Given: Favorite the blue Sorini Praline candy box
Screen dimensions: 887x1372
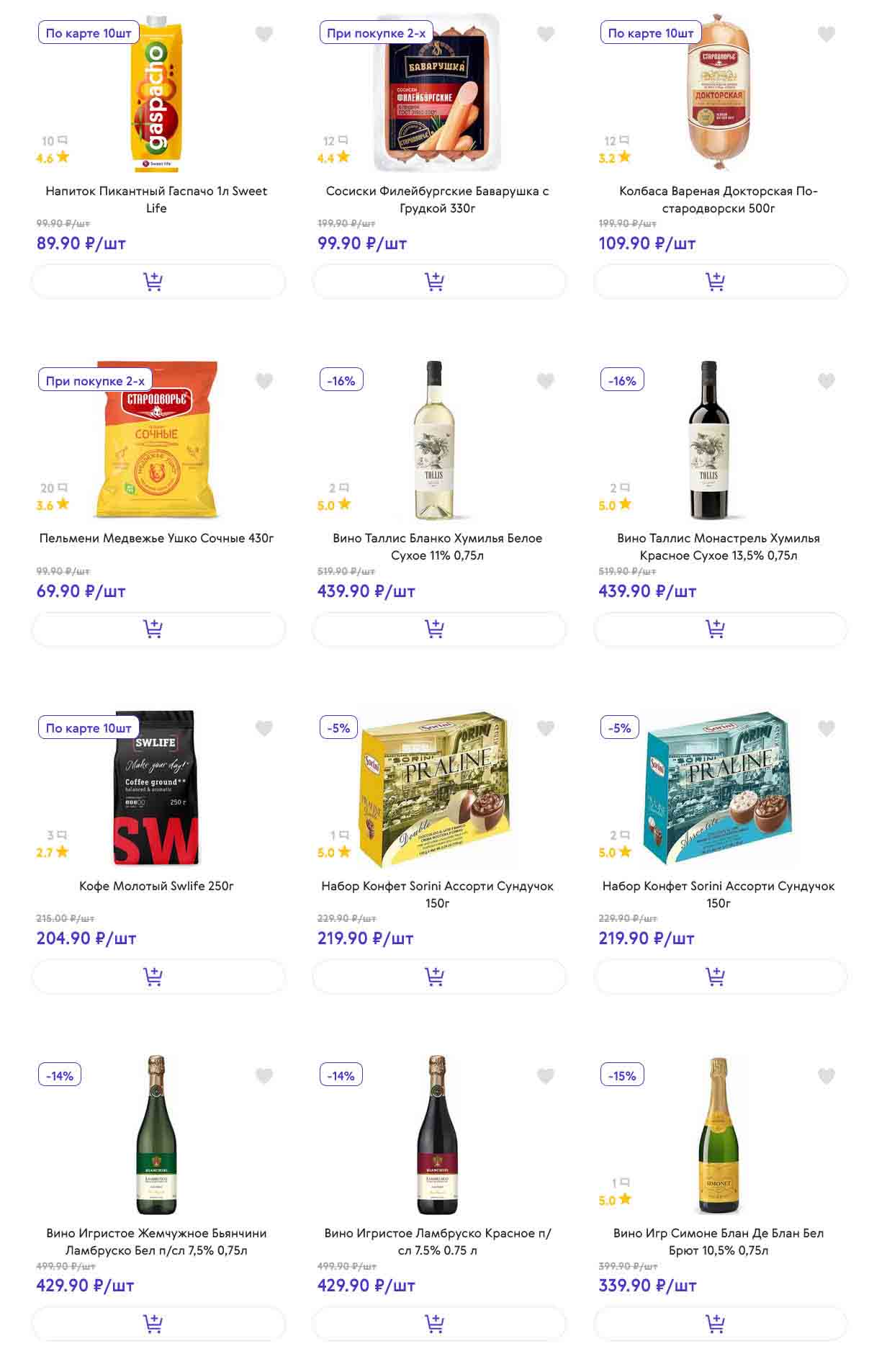Looking at the screenshot, I should (827, 729).
